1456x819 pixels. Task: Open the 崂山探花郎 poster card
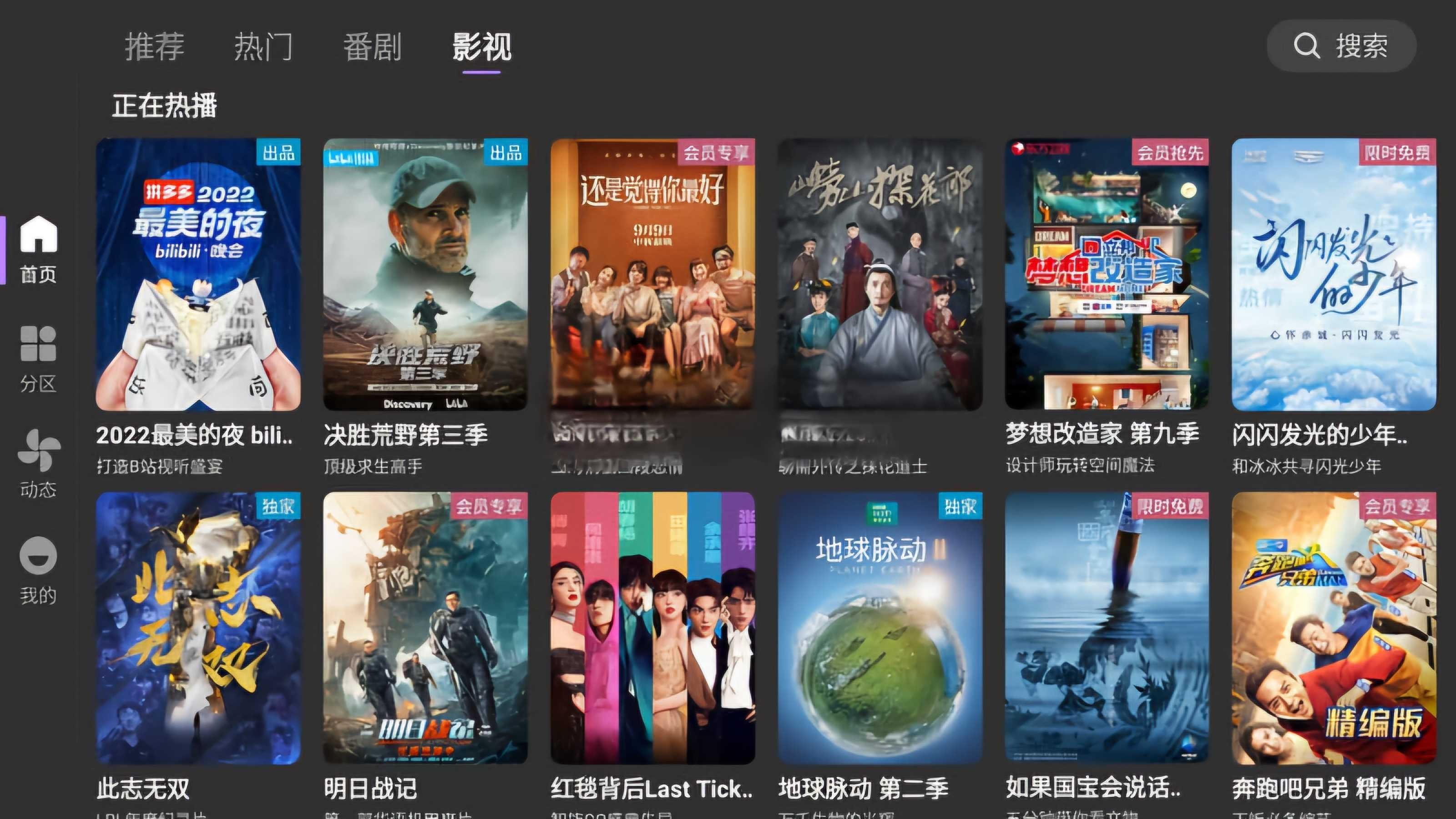point(880,274)
